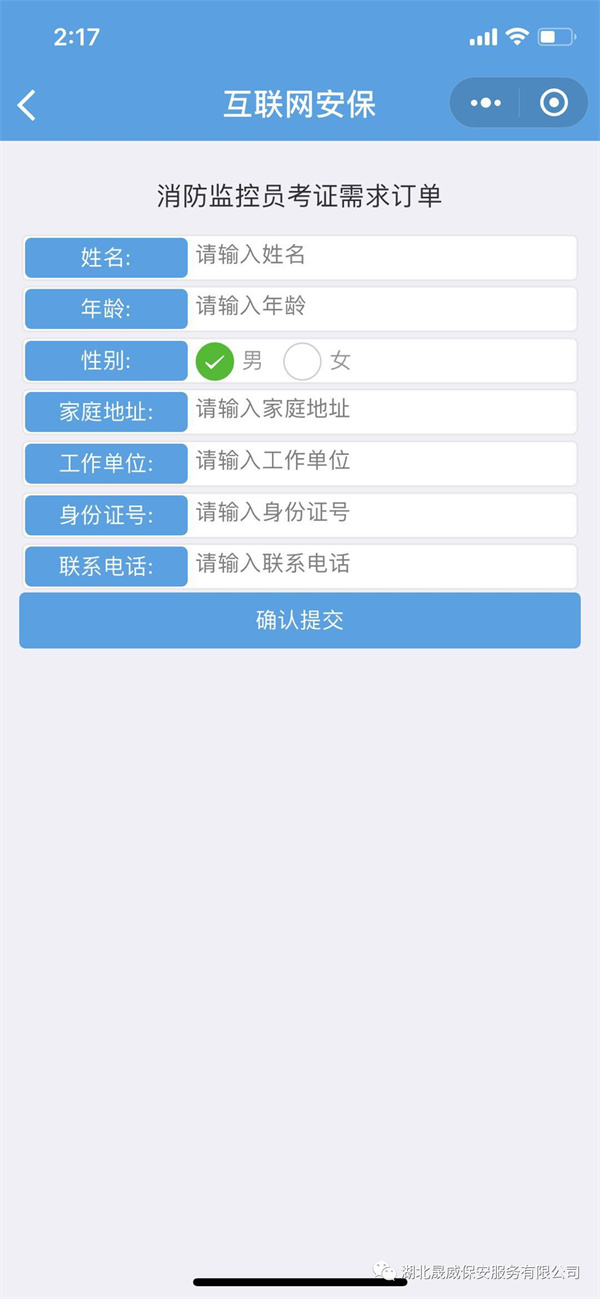
Task: Submit the form with 确认提交
Action: pos(300,620)
